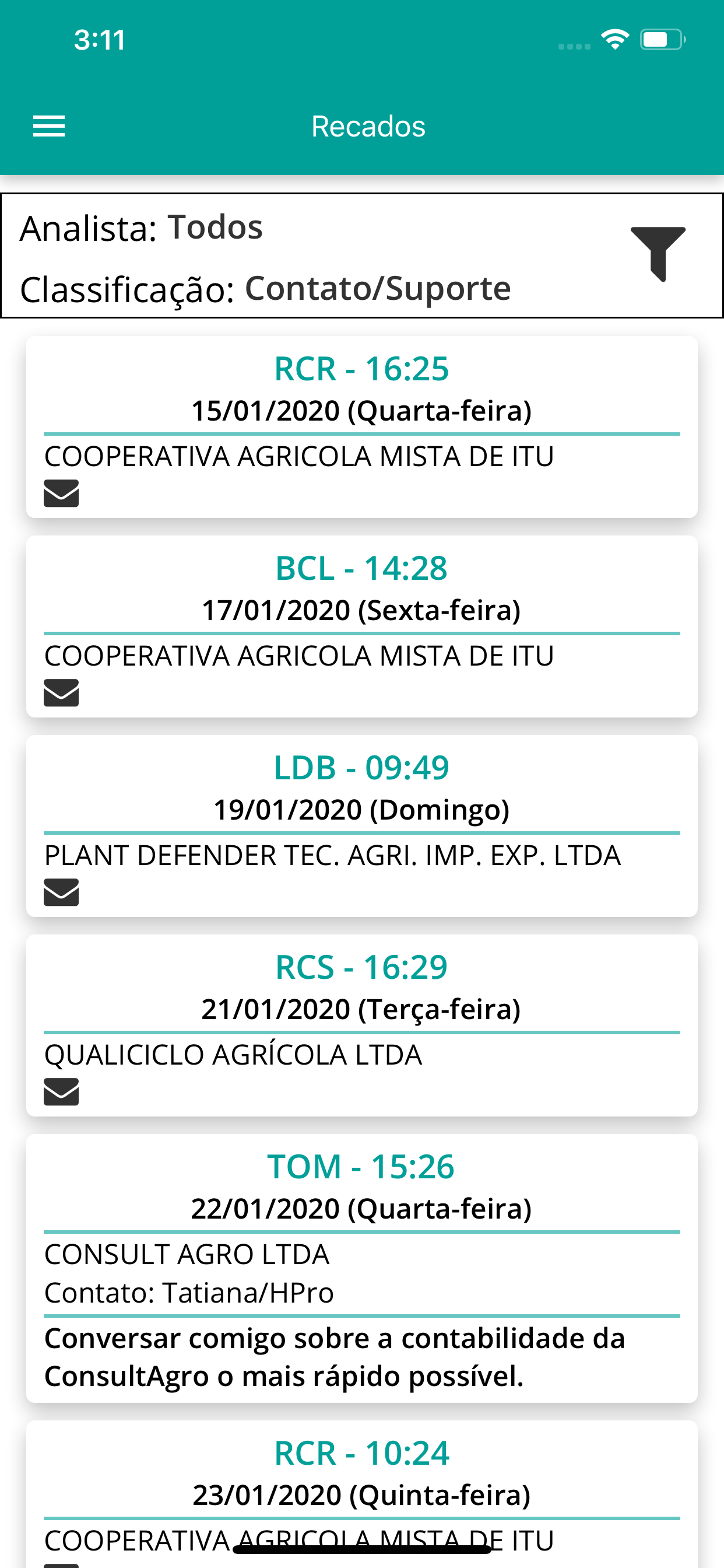724x1568 pixels.
Task: Open the BCL 14:28 message card
Action: click(361, 626)
